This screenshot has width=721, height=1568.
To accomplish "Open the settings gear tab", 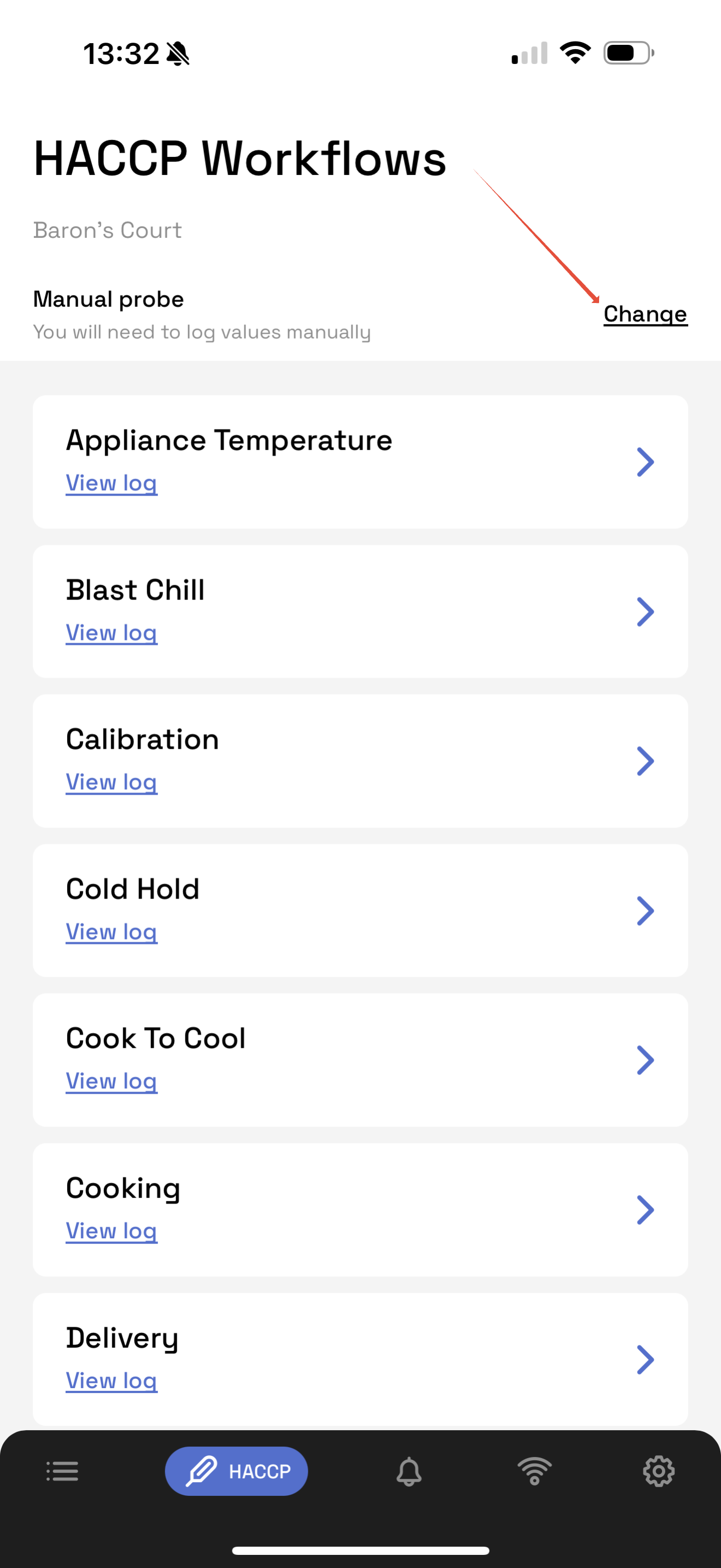I will [x=658, y=1471].
